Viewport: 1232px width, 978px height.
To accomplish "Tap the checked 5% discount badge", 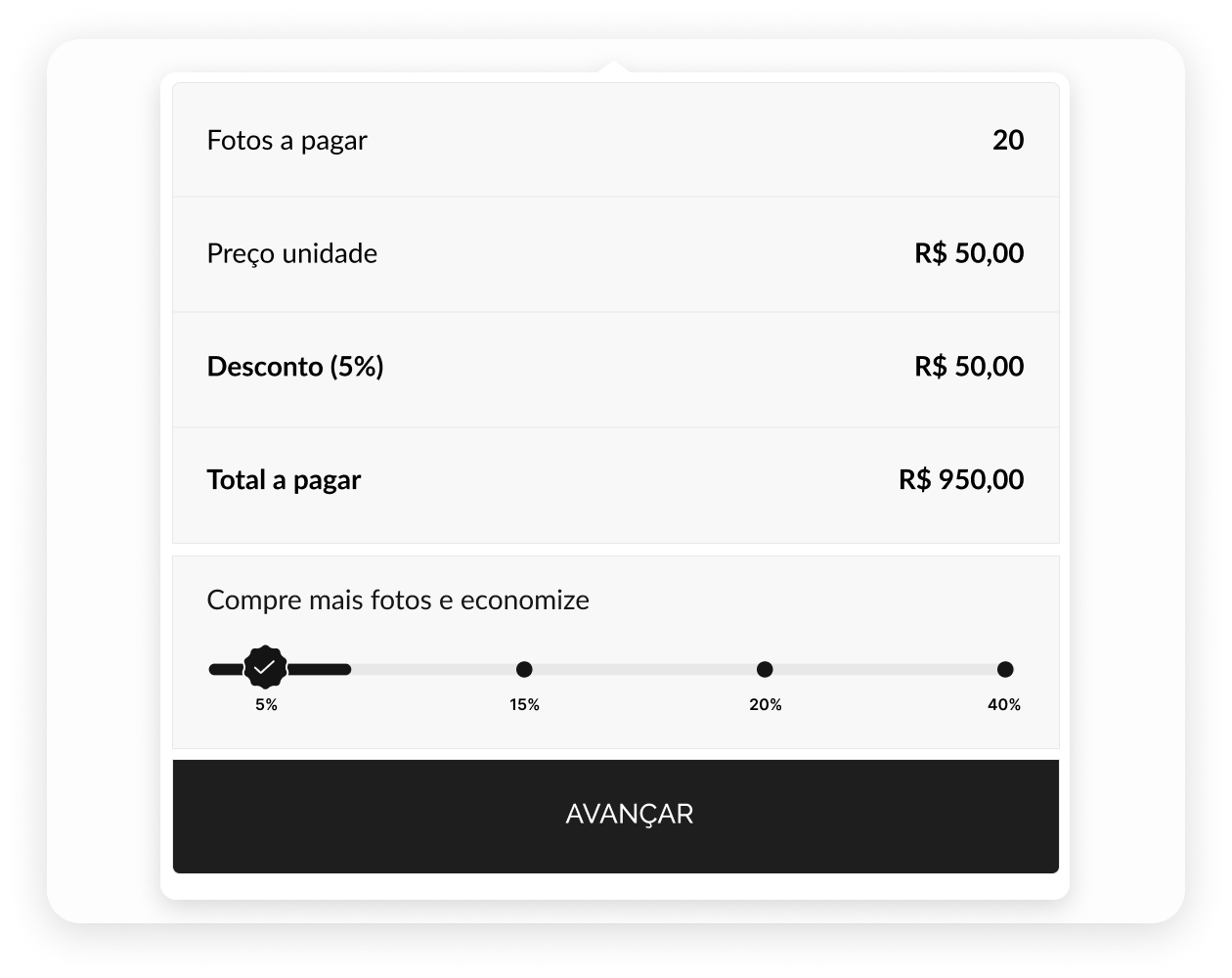I will pyautogui.click(x=265, y=668).
